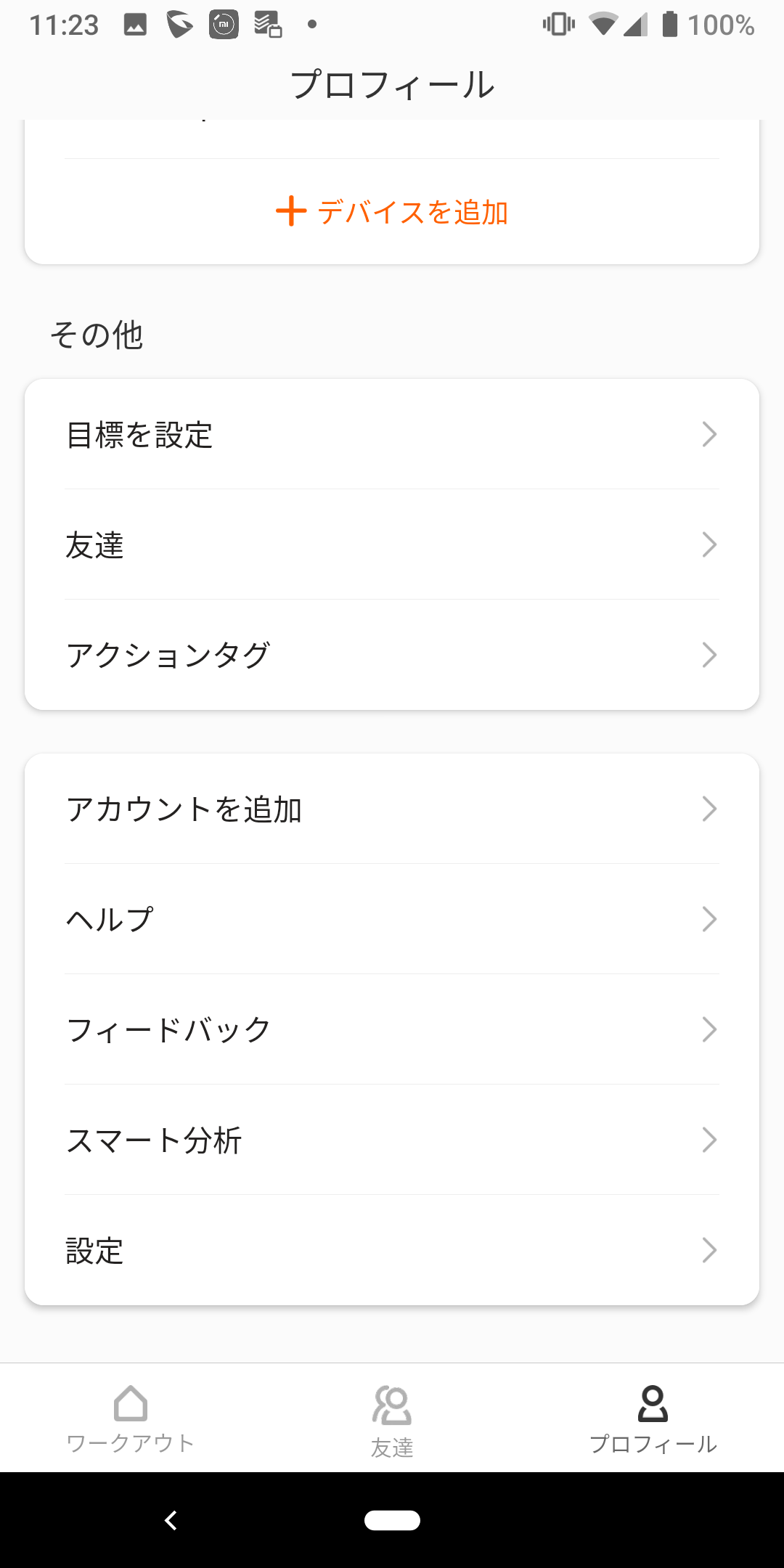Open the ヘルプ page
Image resolution: width=784 pixels, height=1568 pixels.
tap(392, 919)
